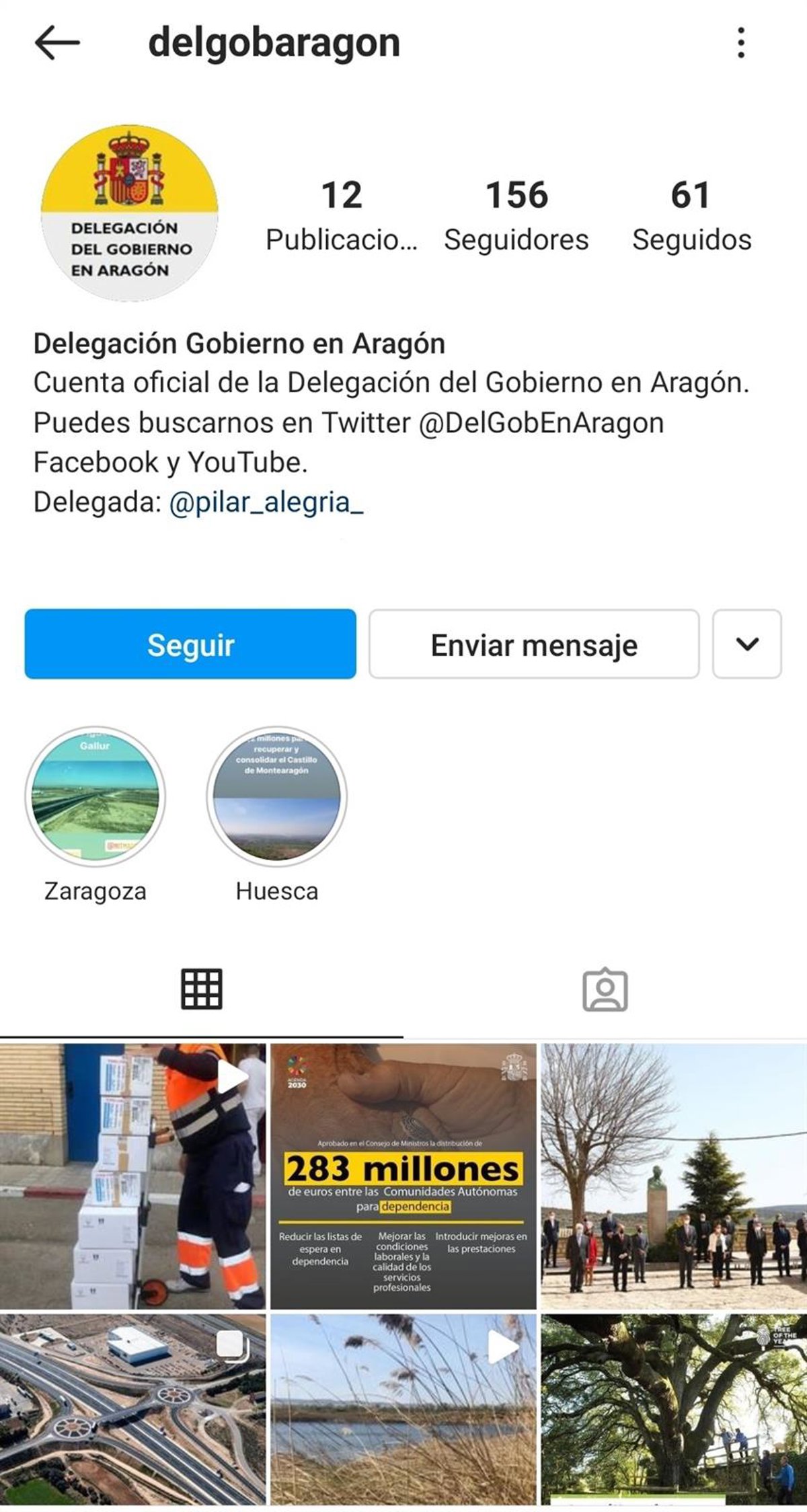This screenshot has width=807, height=1512.
Task: Open the post with the group by the monument
Action: click(x=674, y=1176)
